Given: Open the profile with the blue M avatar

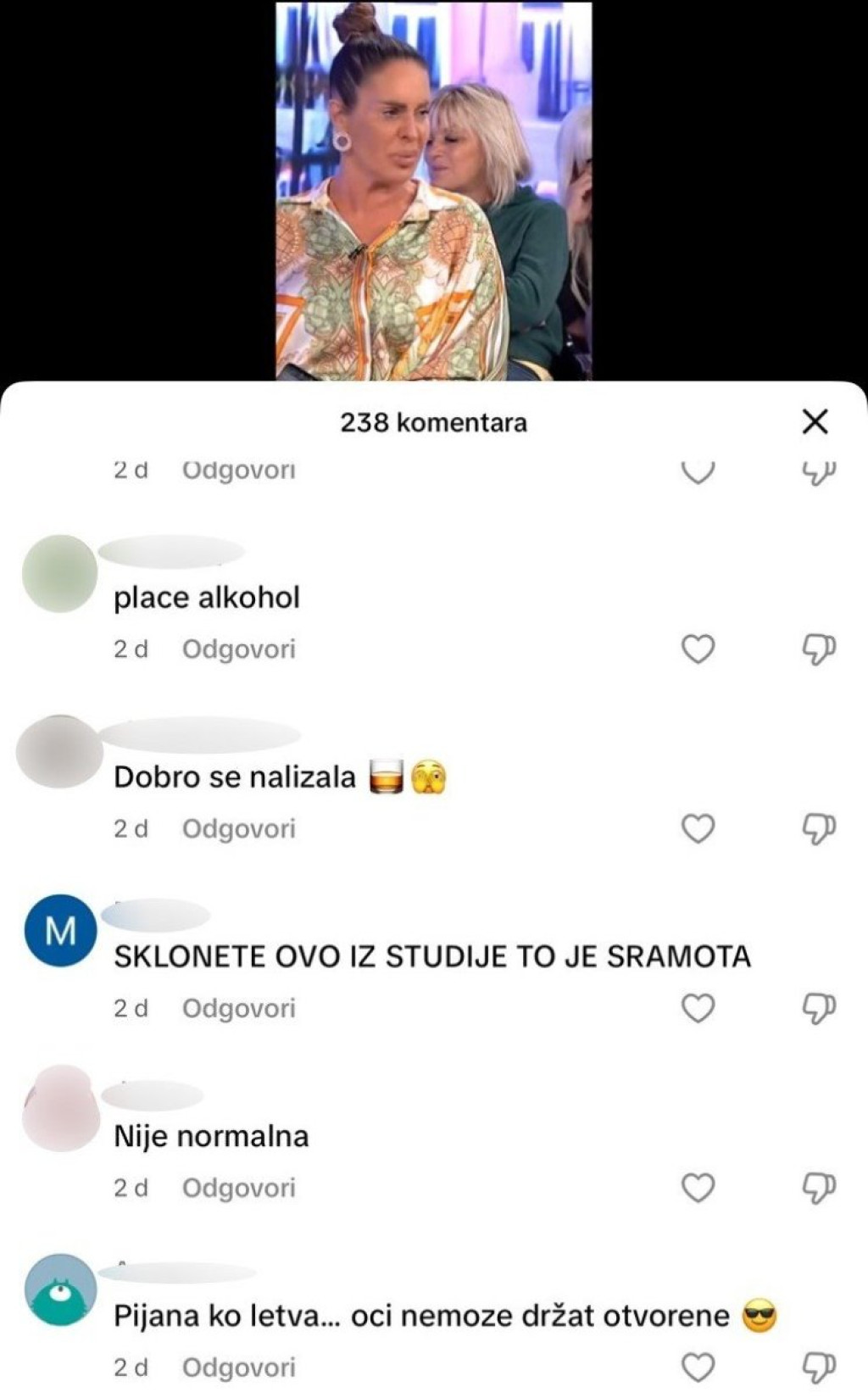Looking at the screenshot, I should coord(60,931).
